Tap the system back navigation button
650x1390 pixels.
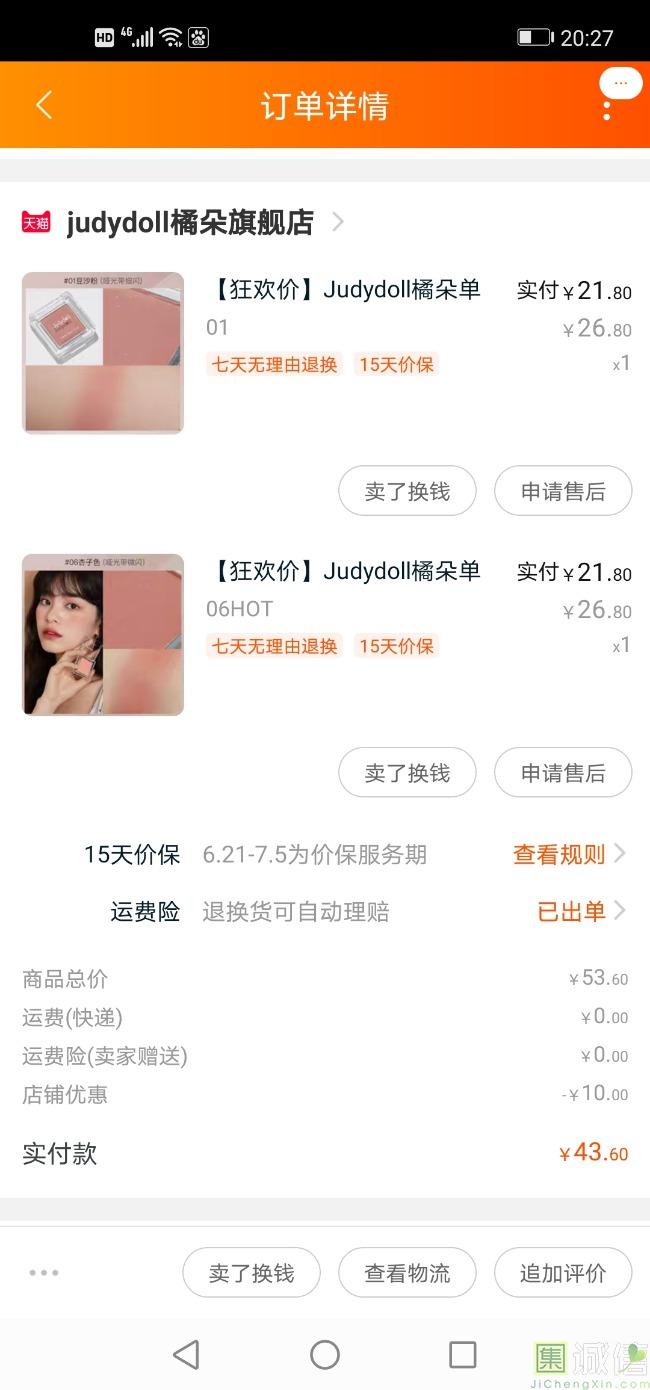pos(186,1355)
